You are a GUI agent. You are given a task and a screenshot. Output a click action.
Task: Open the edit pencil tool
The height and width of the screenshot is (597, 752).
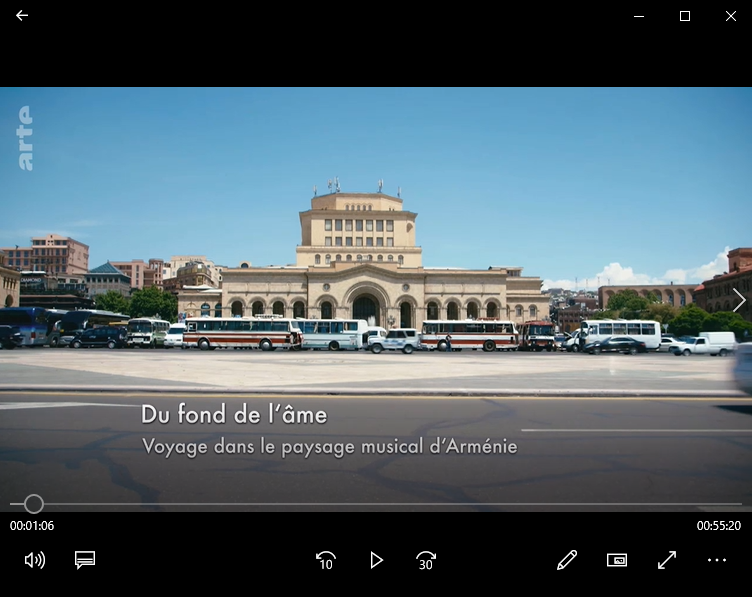(567, 560)
